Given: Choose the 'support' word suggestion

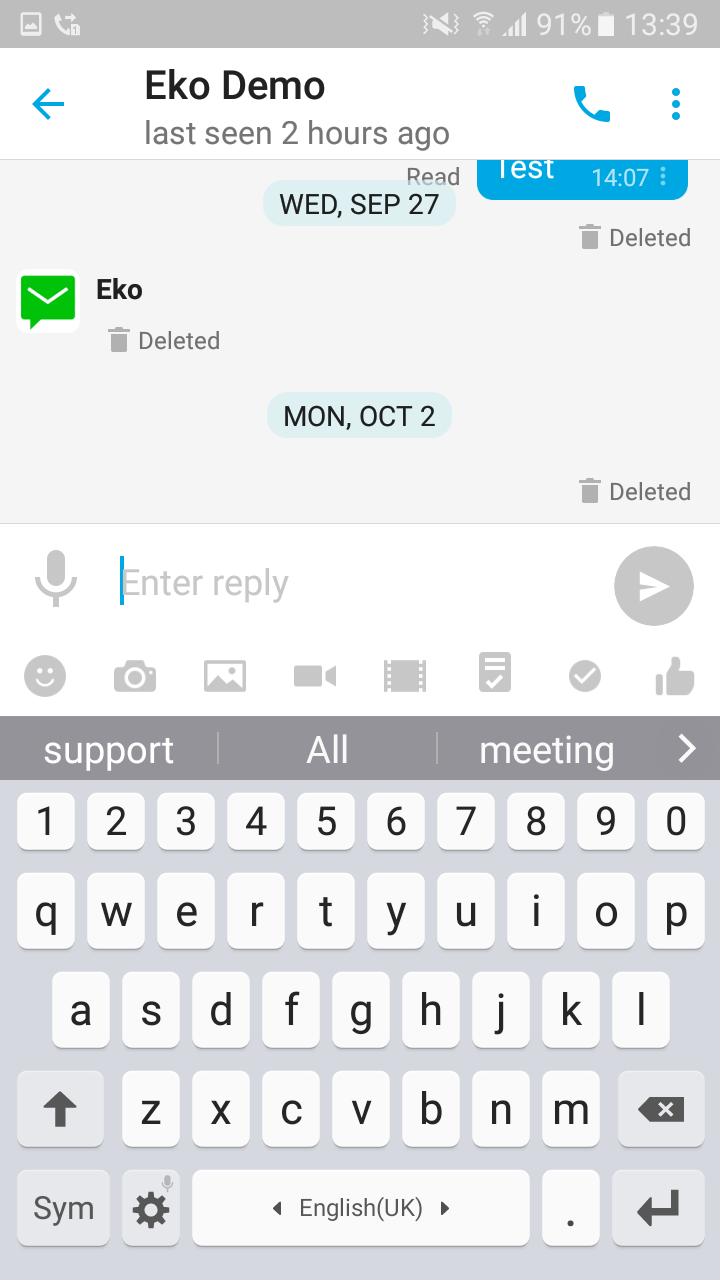Looking at the screenshot, I should pos(109,750).
